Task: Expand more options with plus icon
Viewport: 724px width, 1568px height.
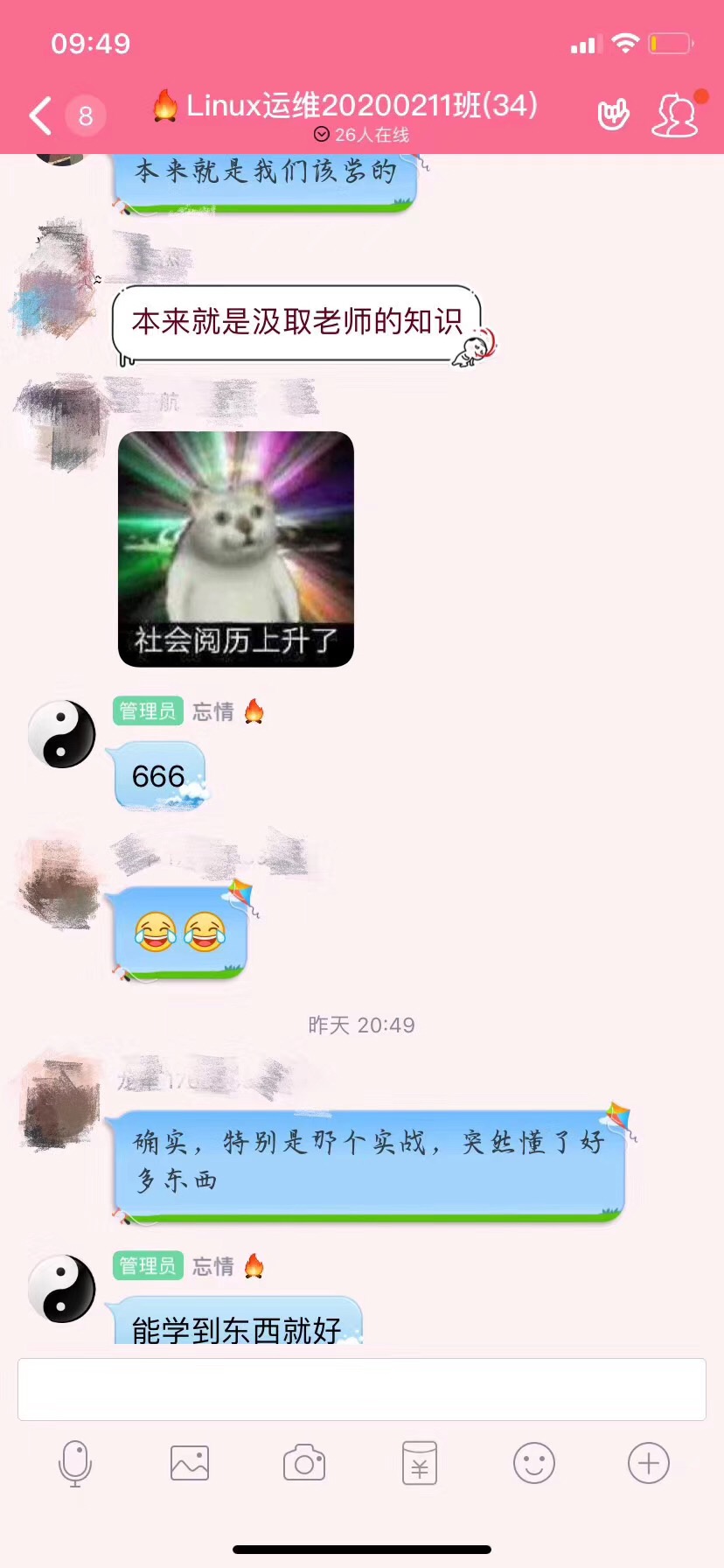Action: pos(649,1463)
